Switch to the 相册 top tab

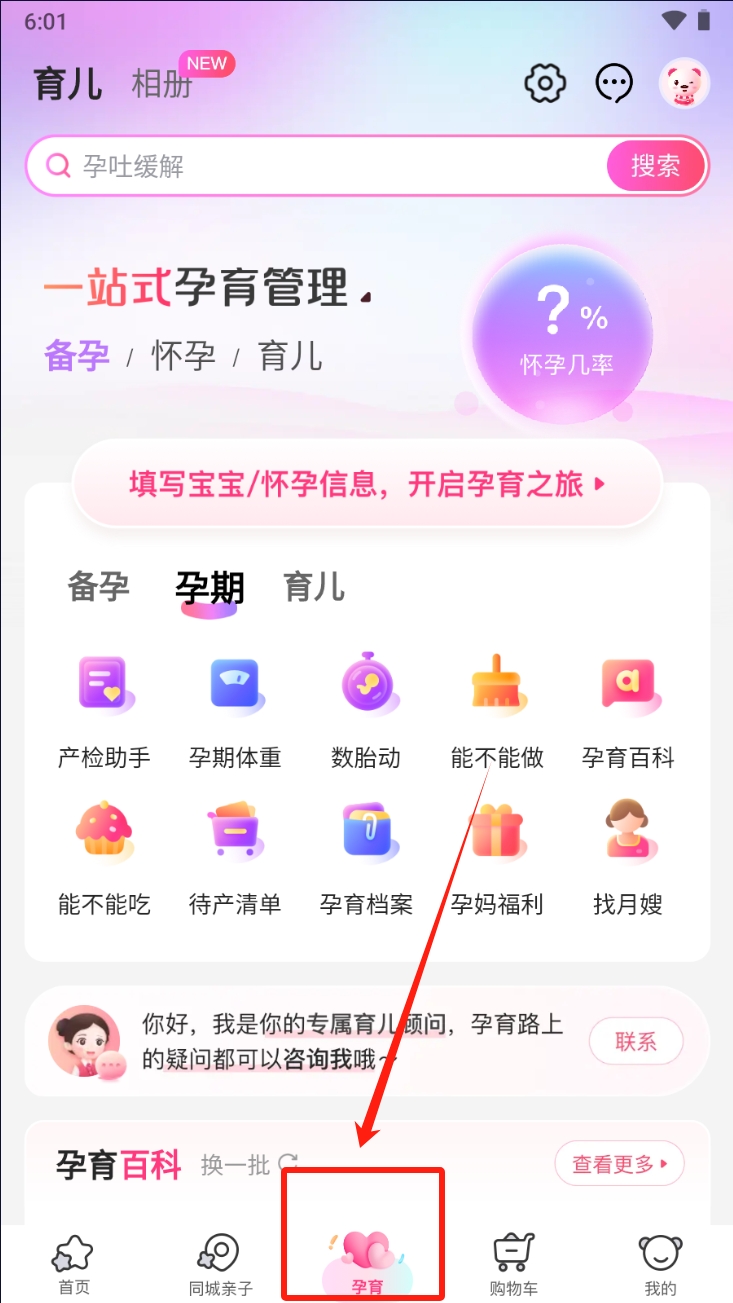(161, 84)
